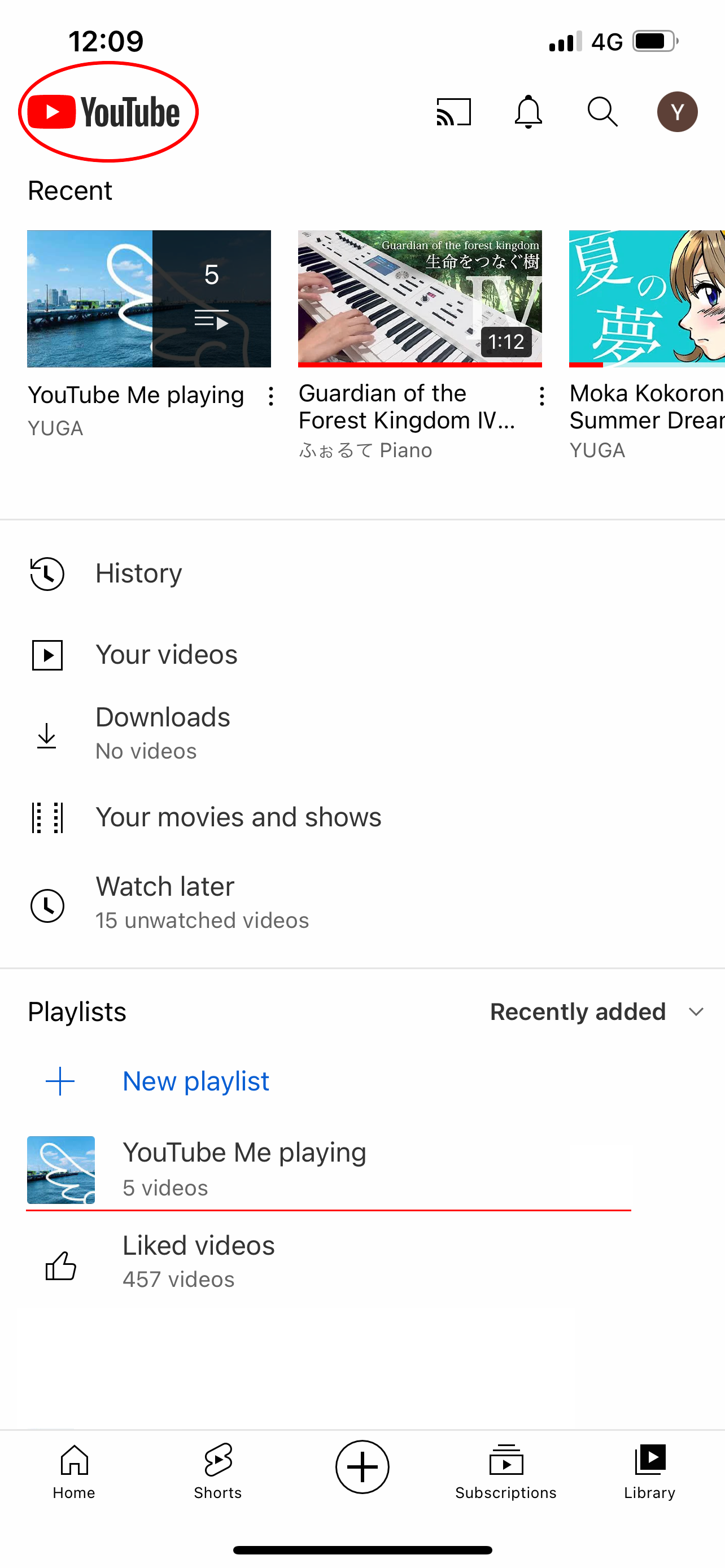Open more options for YouTube Me playing

[271, 397]
